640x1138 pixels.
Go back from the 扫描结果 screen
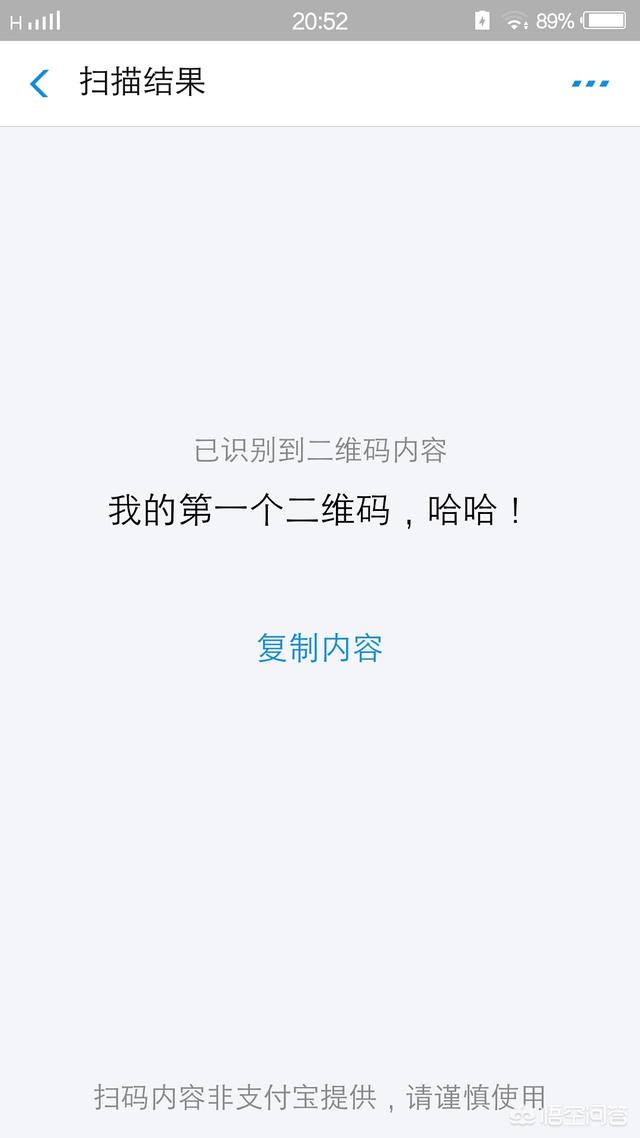point(39,83)
